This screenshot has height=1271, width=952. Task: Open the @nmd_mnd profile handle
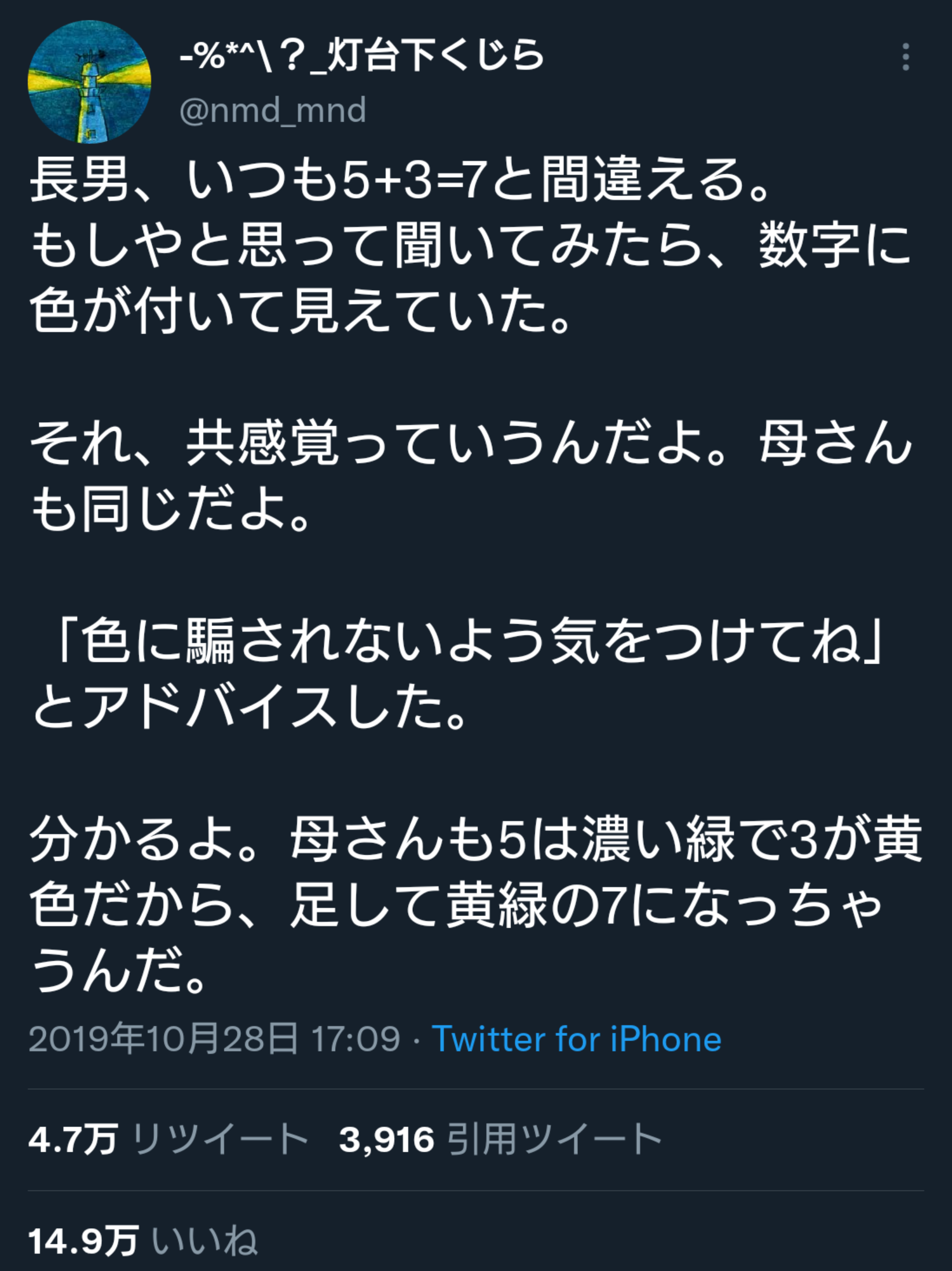[x=273, y=110]
